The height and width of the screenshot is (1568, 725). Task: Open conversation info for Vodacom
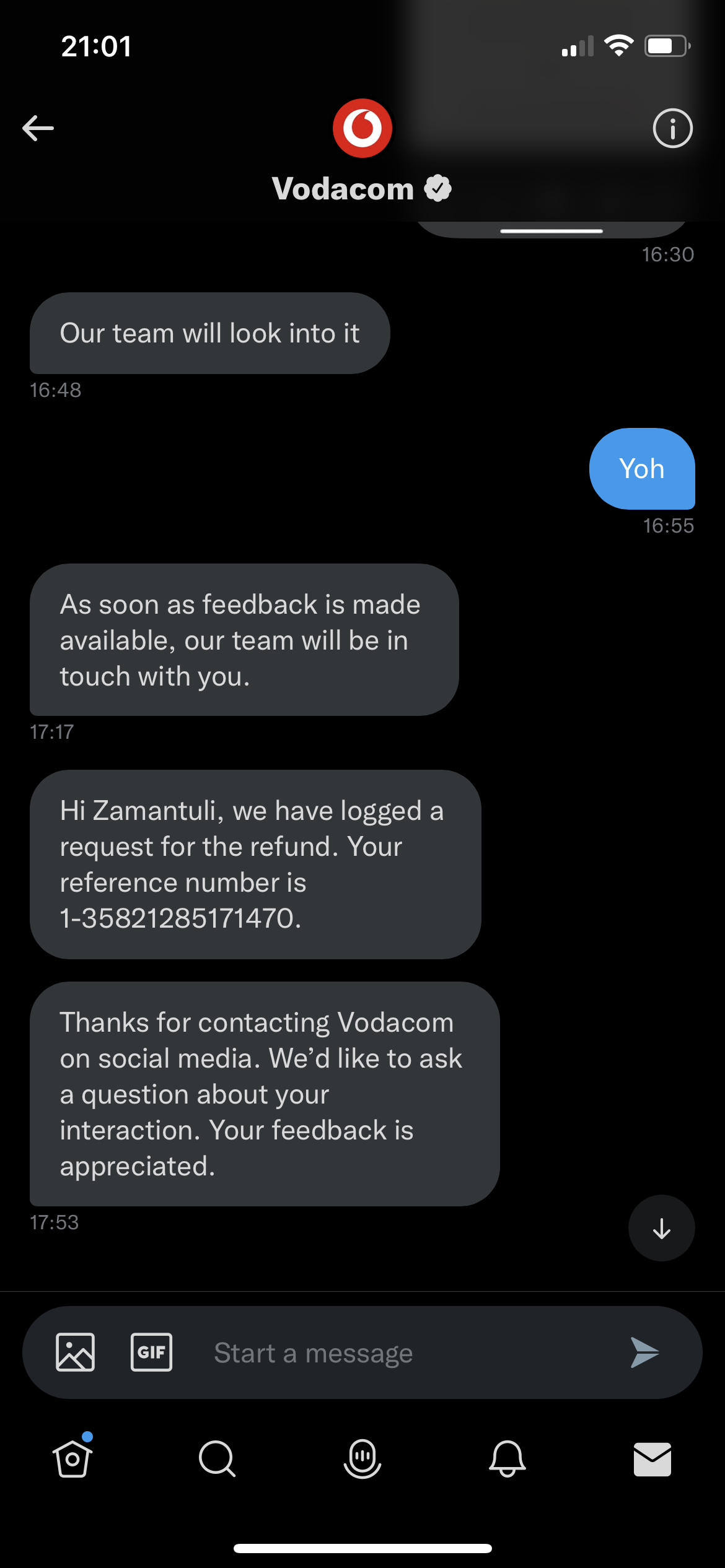click(672, 128)
